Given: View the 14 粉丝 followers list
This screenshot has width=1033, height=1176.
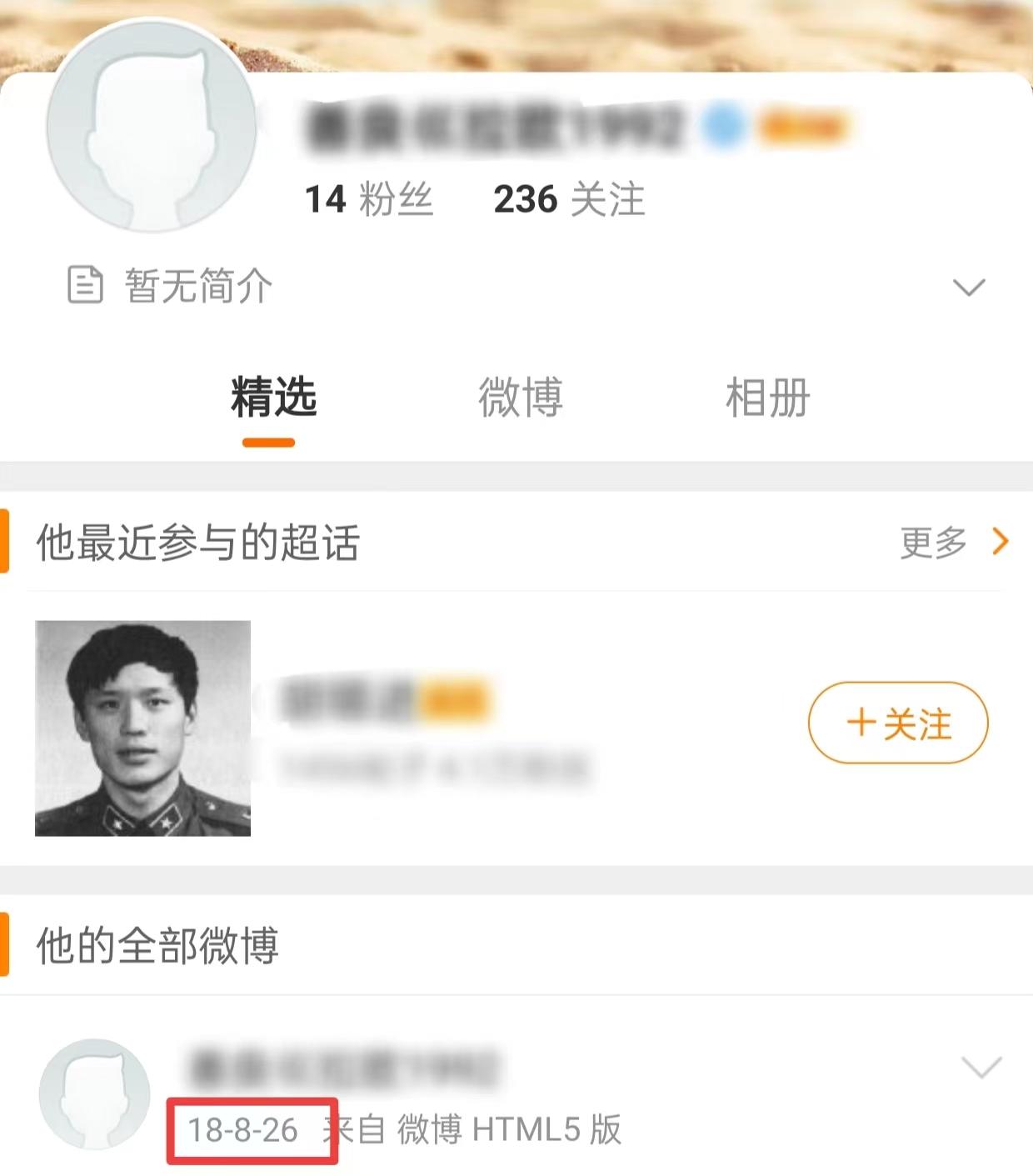Looking at the screenshot, I should pyautogui.click(x=368, y=200).
